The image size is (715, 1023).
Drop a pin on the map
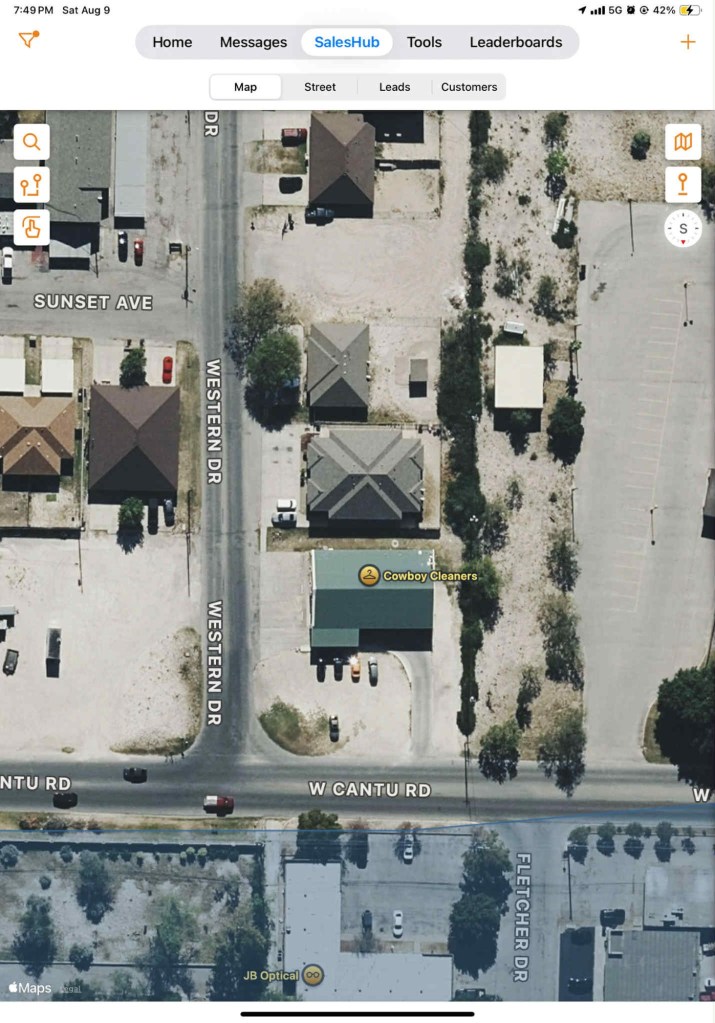point(683,185)
